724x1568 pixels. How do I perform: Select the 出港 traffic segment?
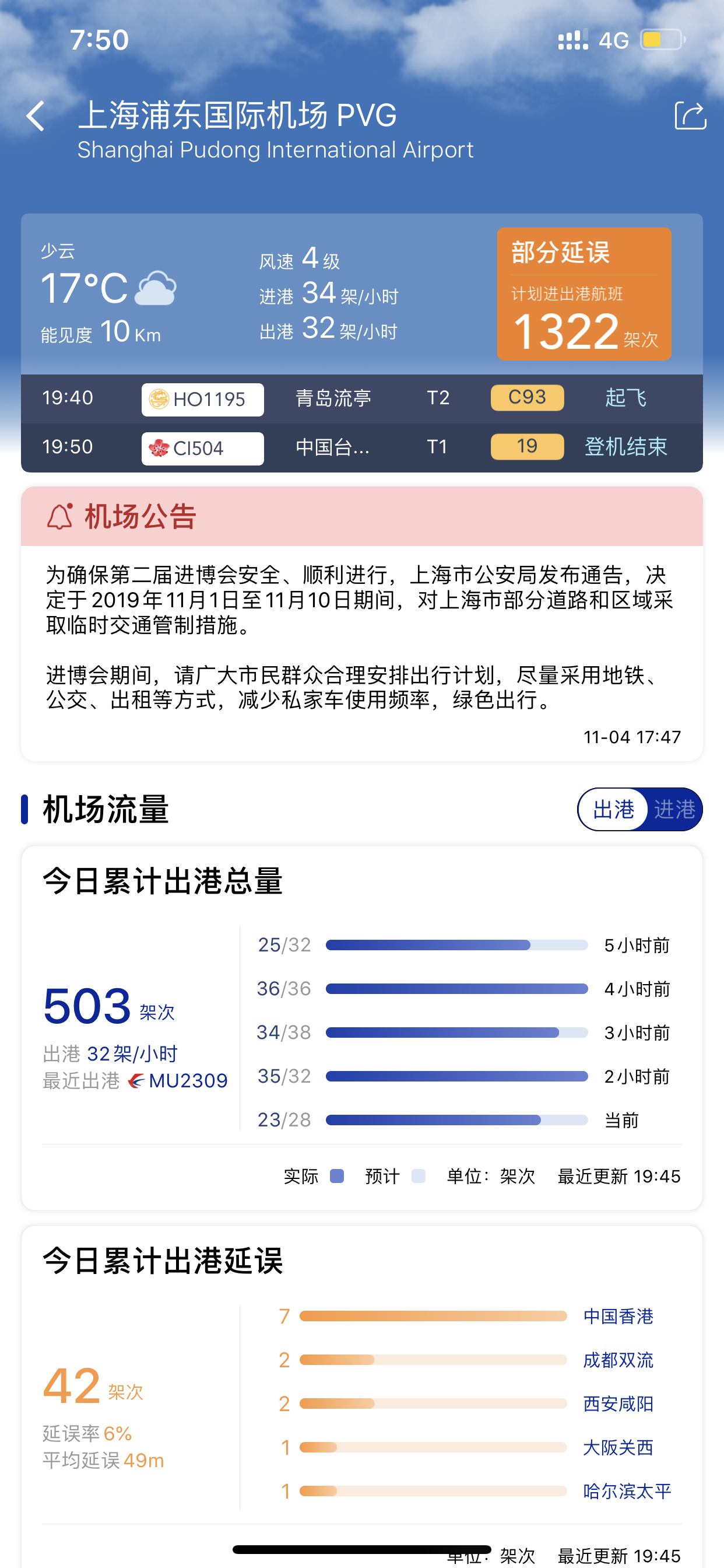pos(613,810)
